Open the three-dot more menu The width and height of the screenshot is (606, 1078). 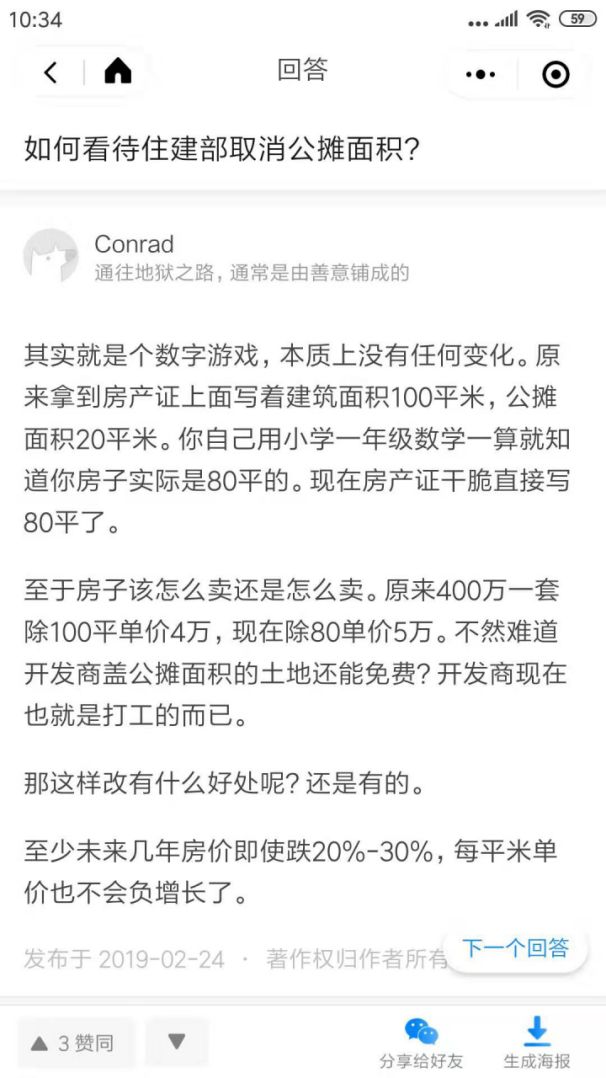click(x=481, y=74)
